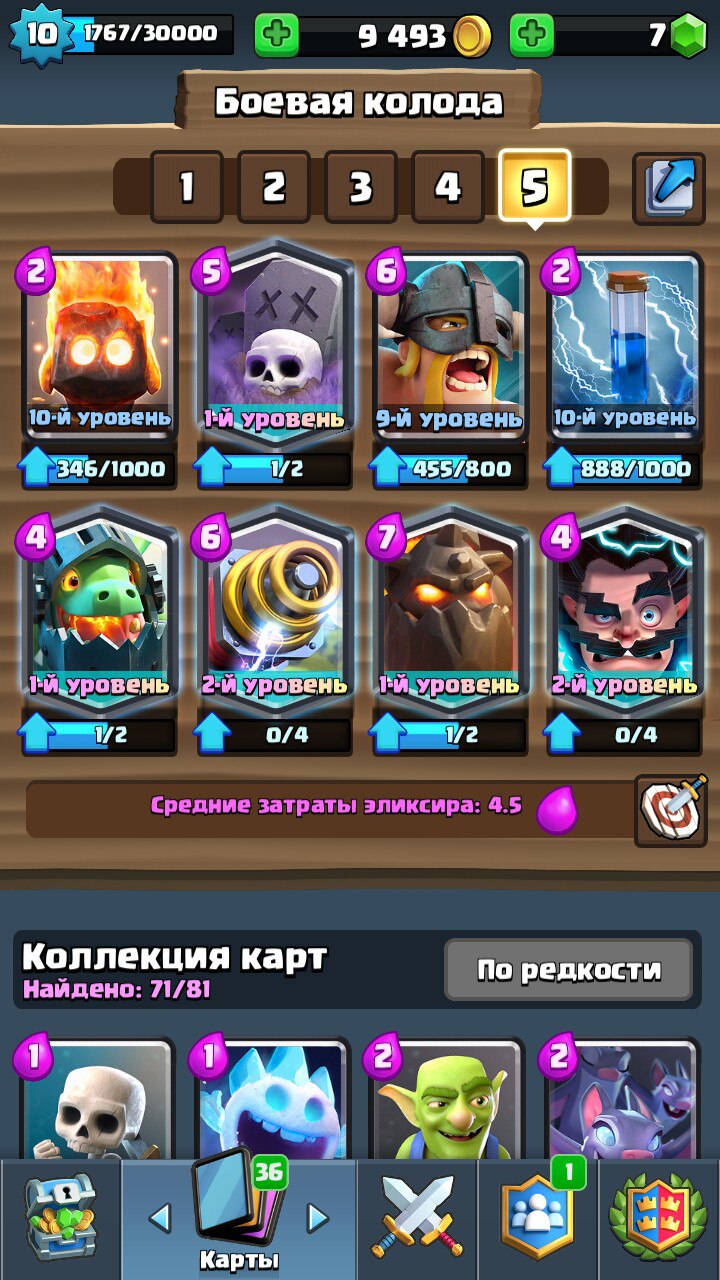Viewport: 720px width, 1280px height.
Task: Select the Sparky card in deck
Action: 274,610
